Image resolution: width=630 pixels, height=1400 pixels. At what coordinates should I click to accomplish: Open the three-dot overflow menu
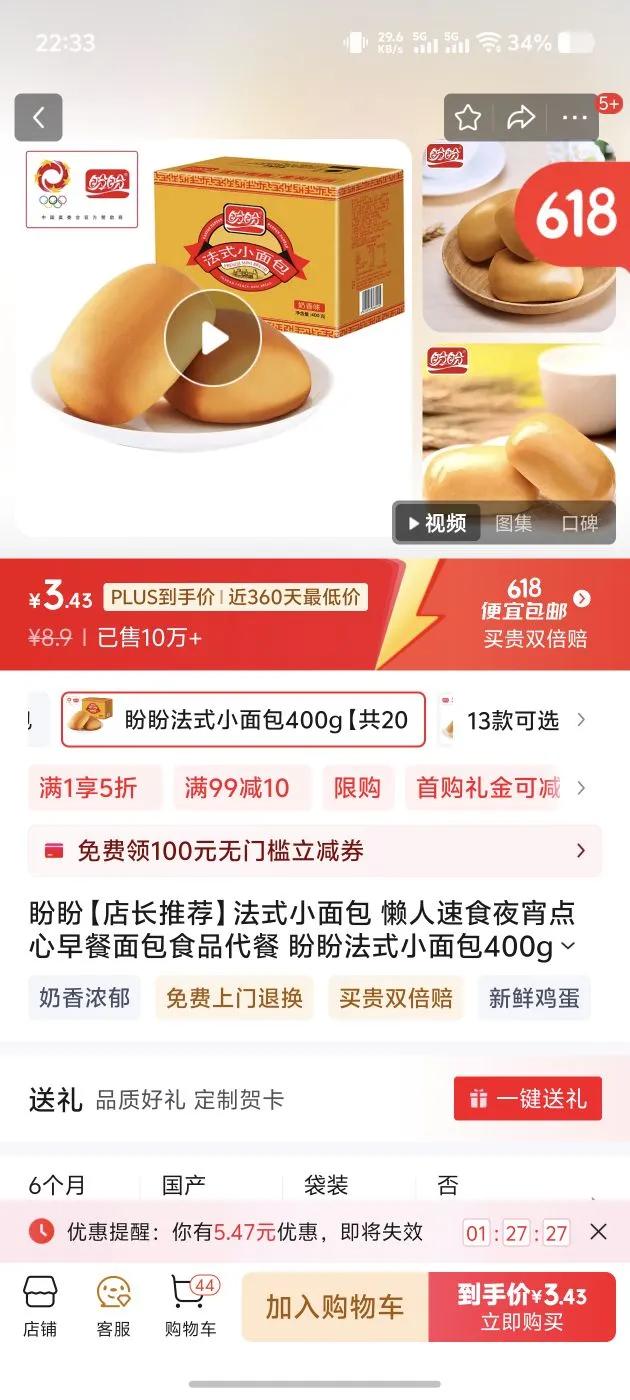point(574,118)
